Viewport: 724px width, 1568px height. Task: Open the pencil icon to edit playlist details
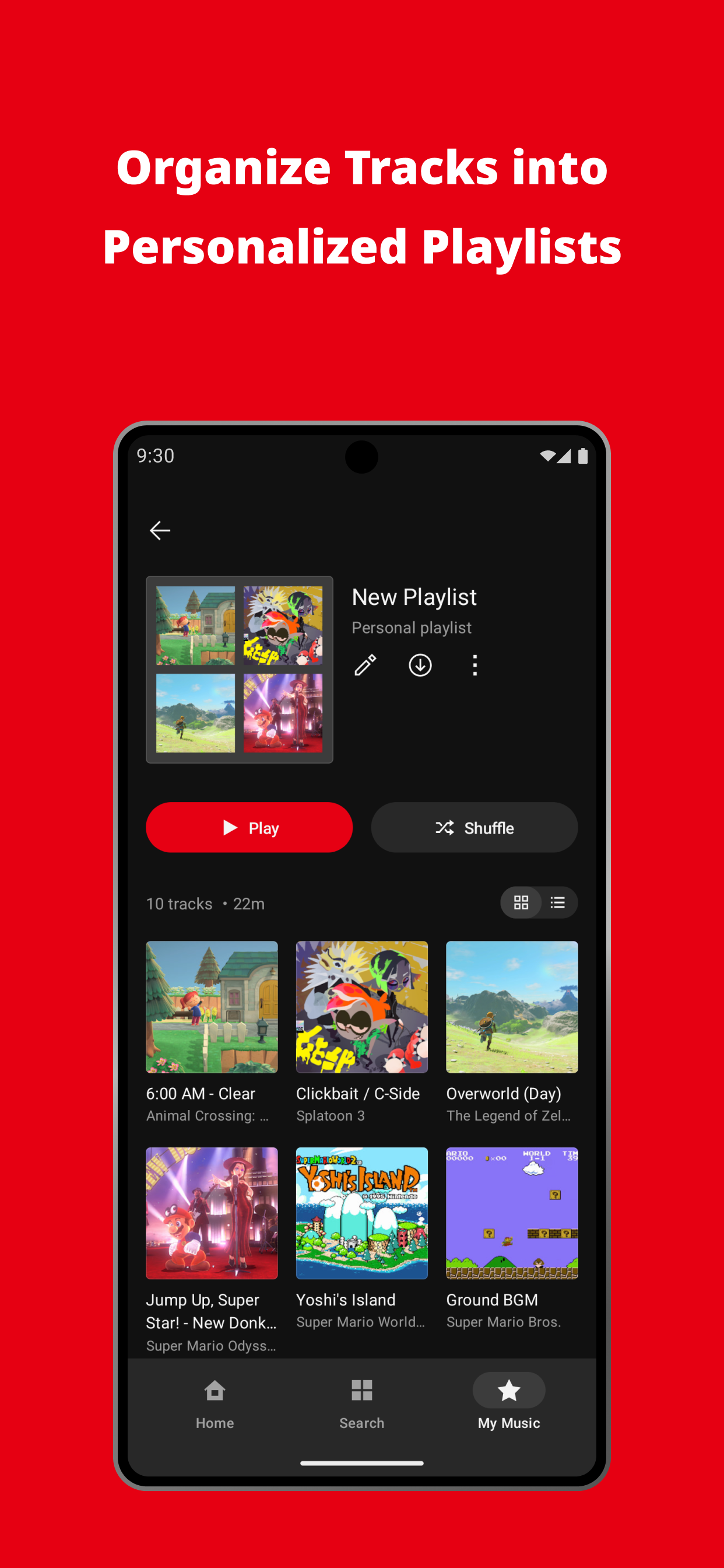[x=365, y=666]
